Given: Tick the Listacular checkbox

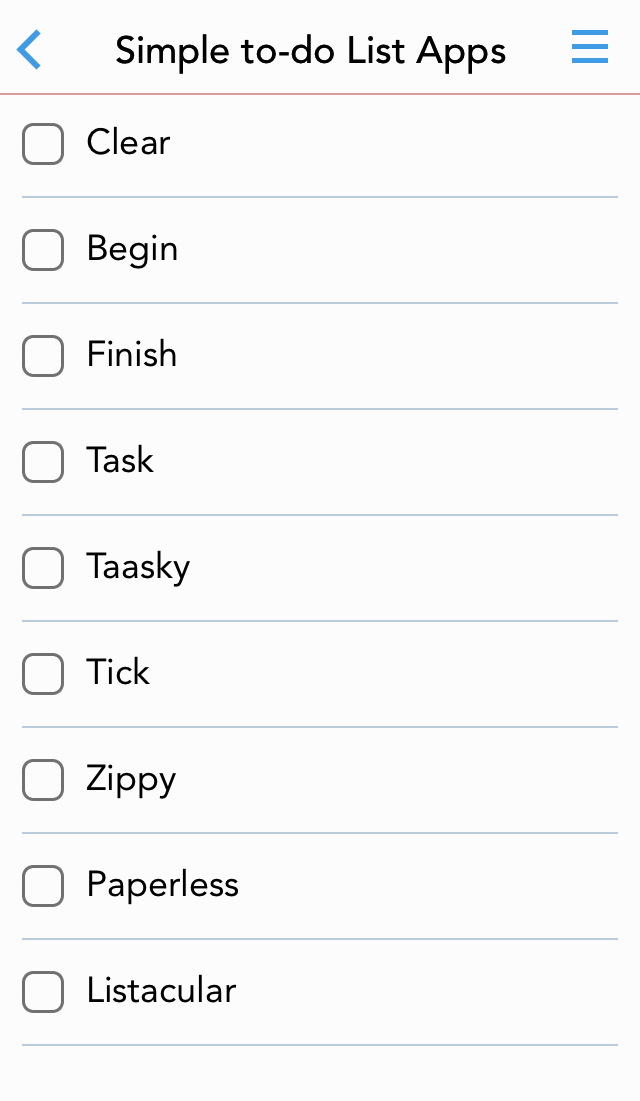Looking at the screenshot, I should click(x=43, y=991).
